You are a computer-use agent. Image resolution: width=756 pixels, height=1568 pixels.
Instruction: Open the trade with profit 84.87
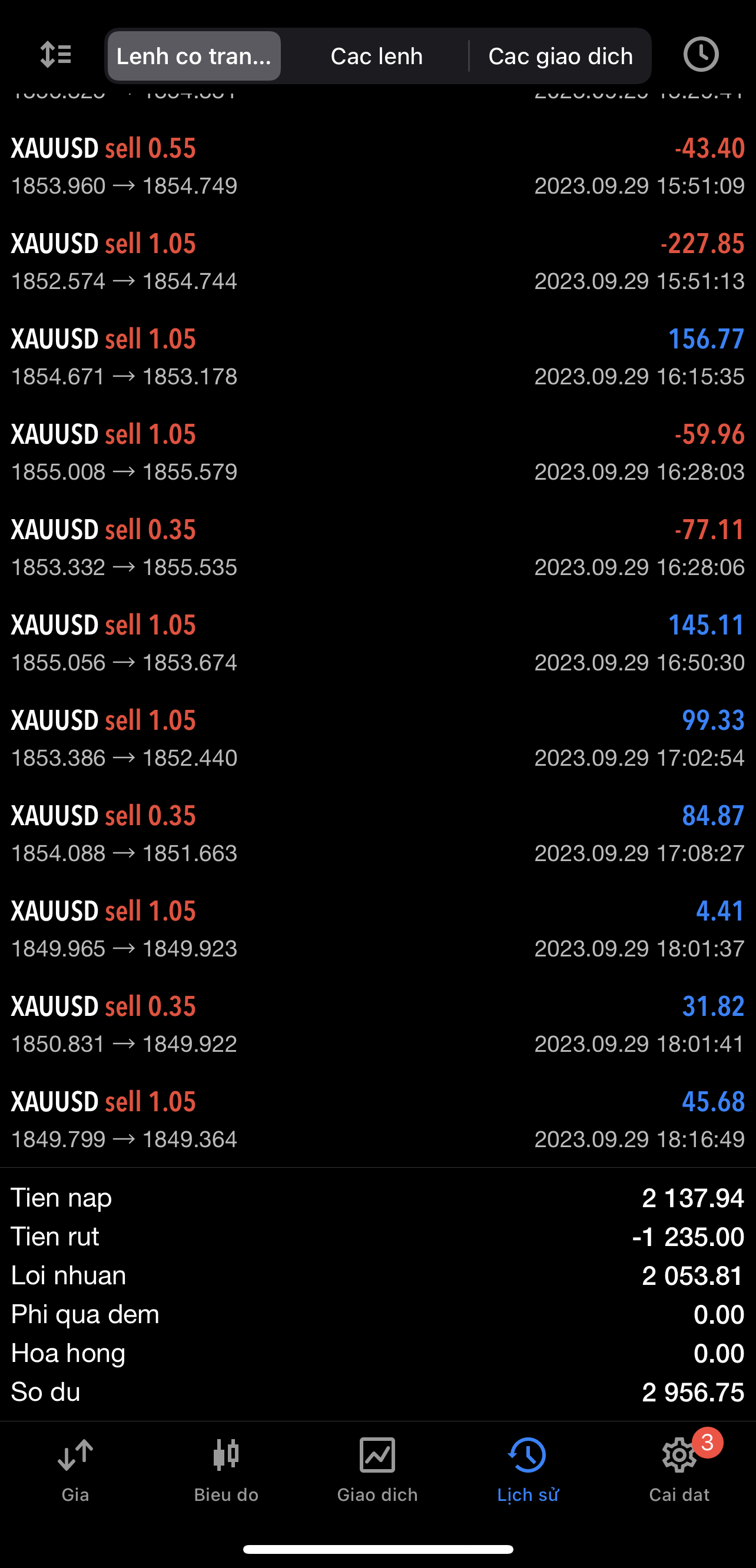377,834
